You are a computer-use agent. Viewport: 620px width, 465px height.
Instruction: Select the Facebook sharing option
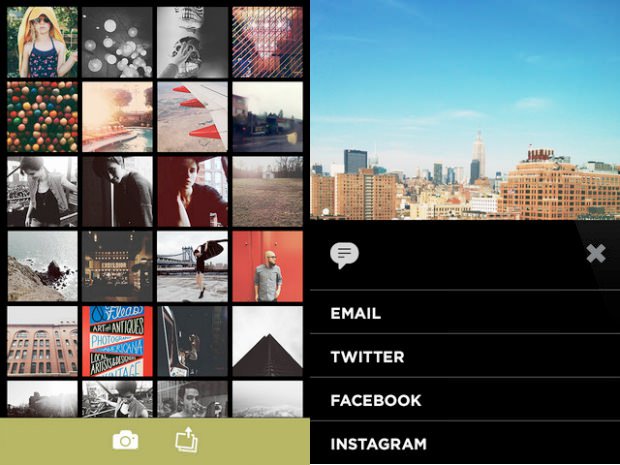[376, 400]
